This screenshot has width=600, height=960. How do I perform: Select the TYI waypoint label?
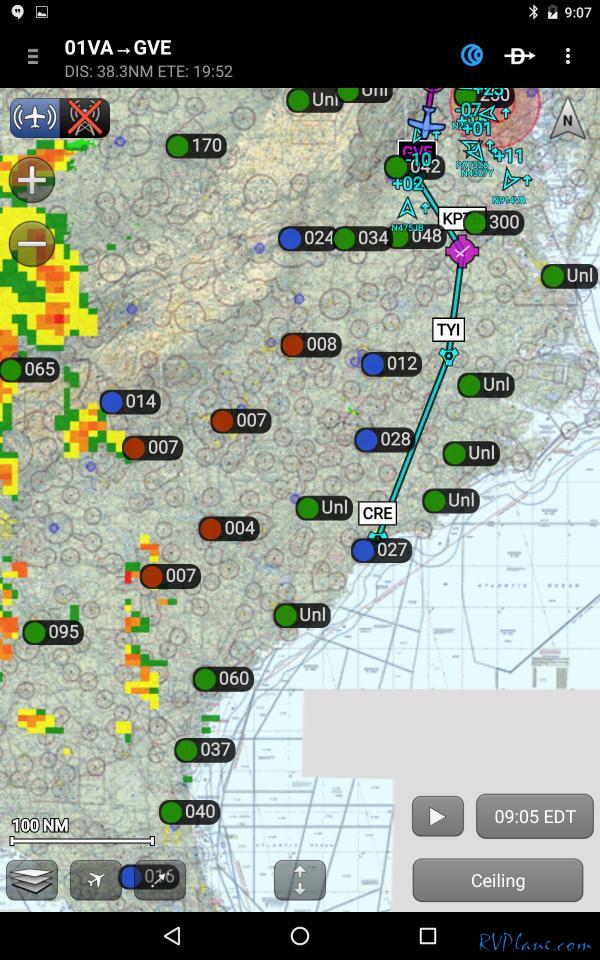point(449,329)
